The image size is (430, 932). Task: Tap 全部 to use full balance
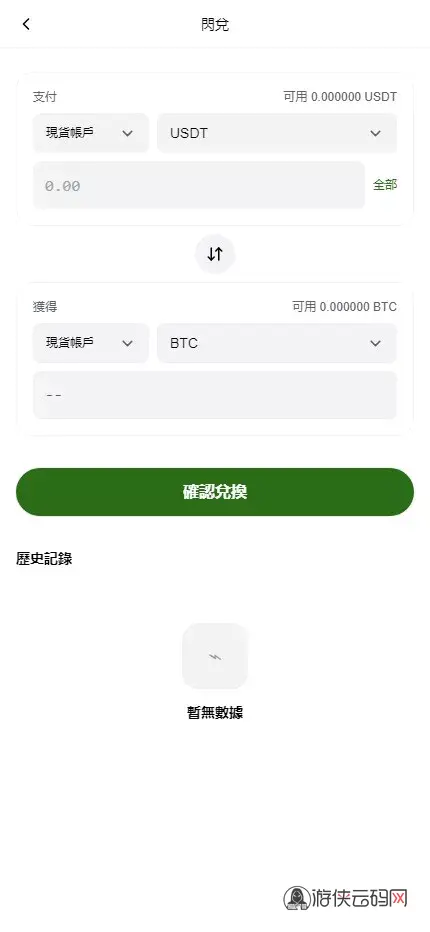pos(385,185)
